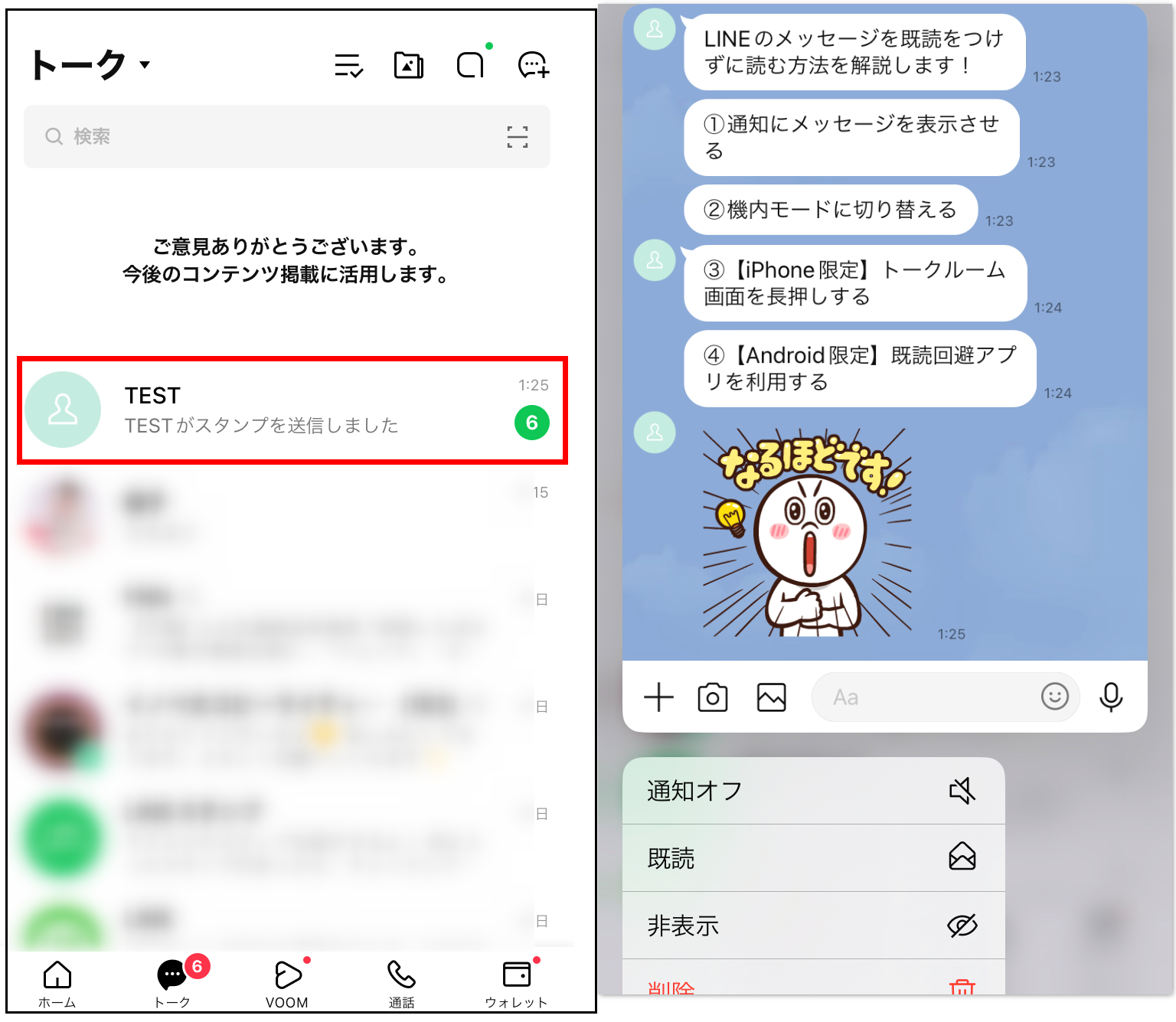Switch to the Home tab
This screenshot has height=1022, width=1176.
click(57, 983)
